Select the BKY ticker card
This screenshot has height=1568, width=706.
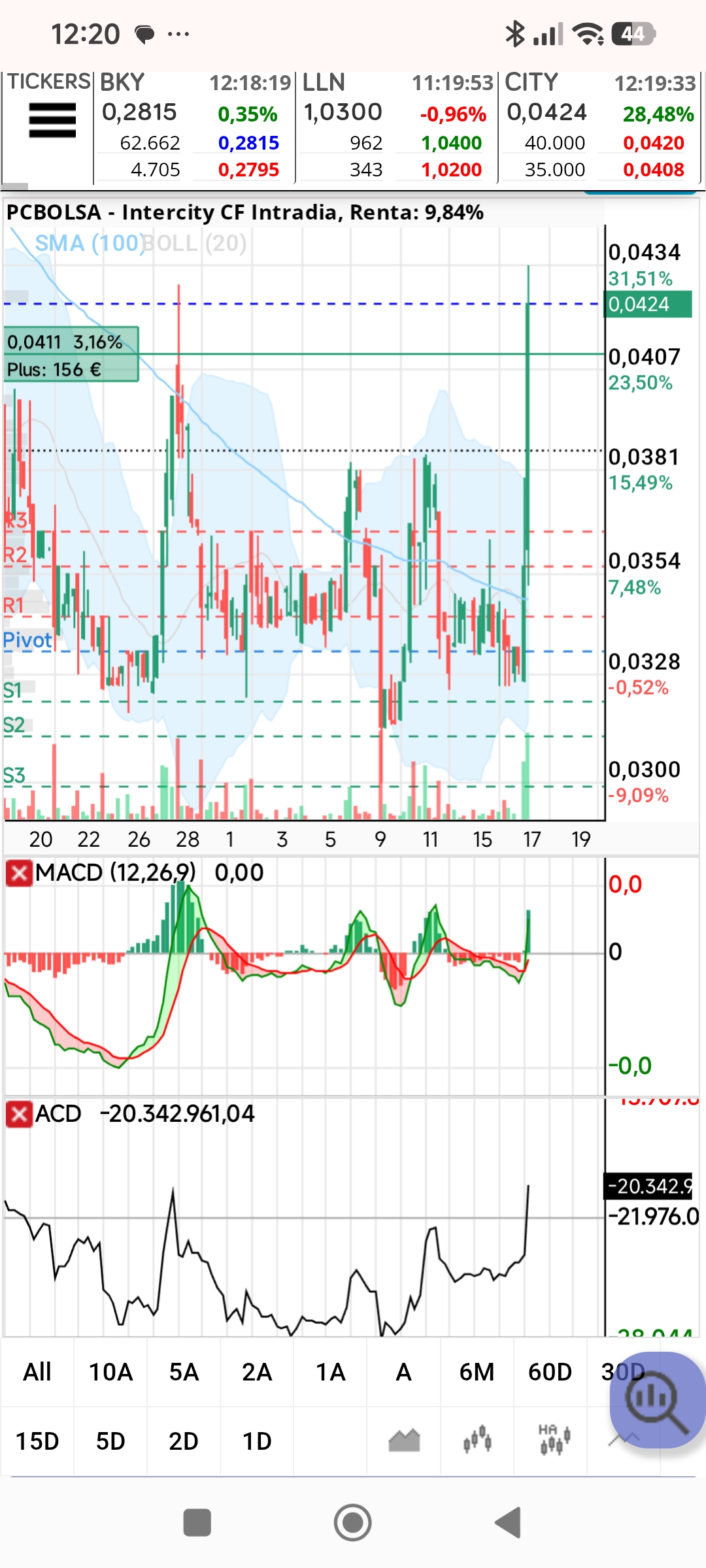[194, 127]
